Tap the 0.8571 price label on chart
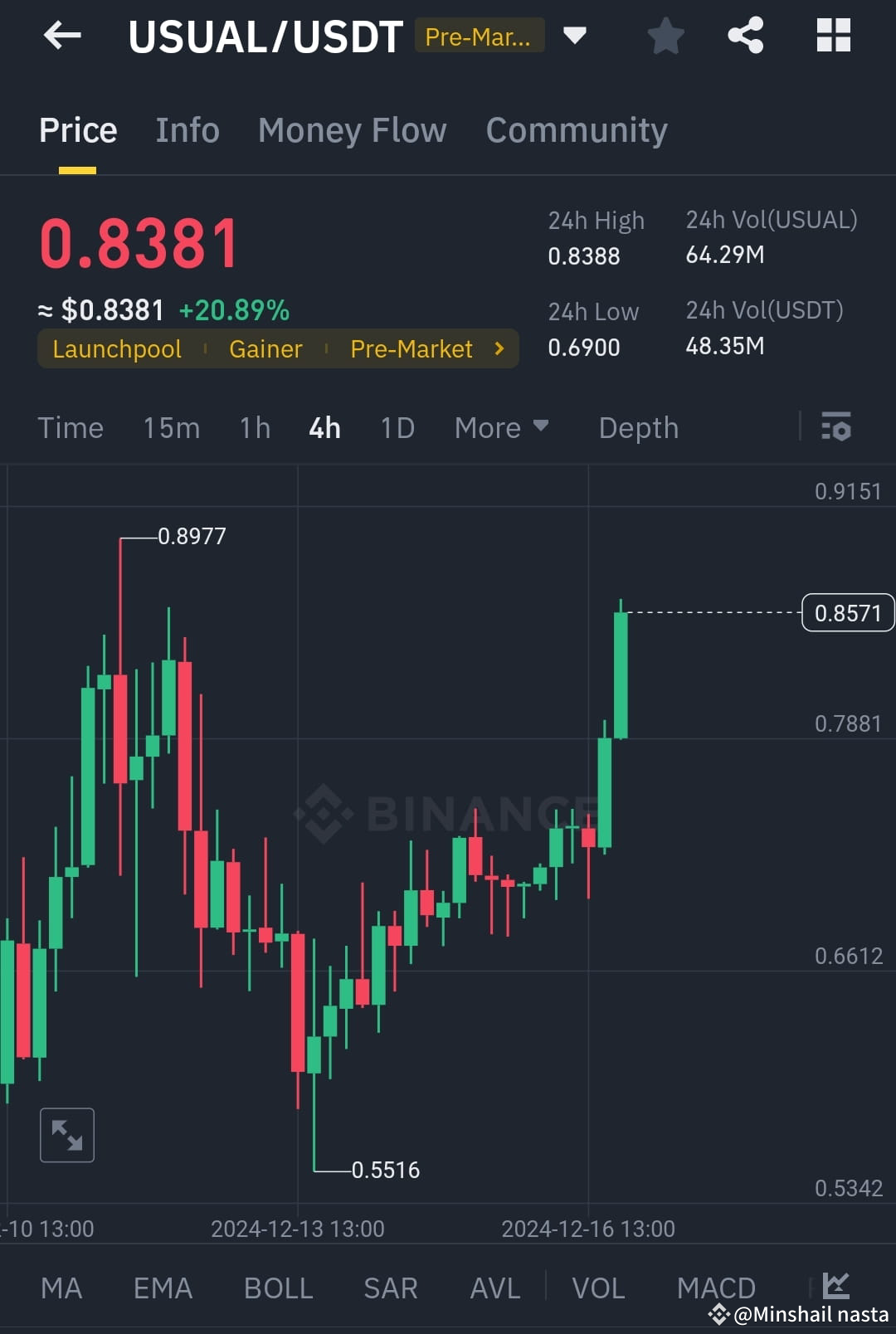896x1334 pixels. [847, 612]
